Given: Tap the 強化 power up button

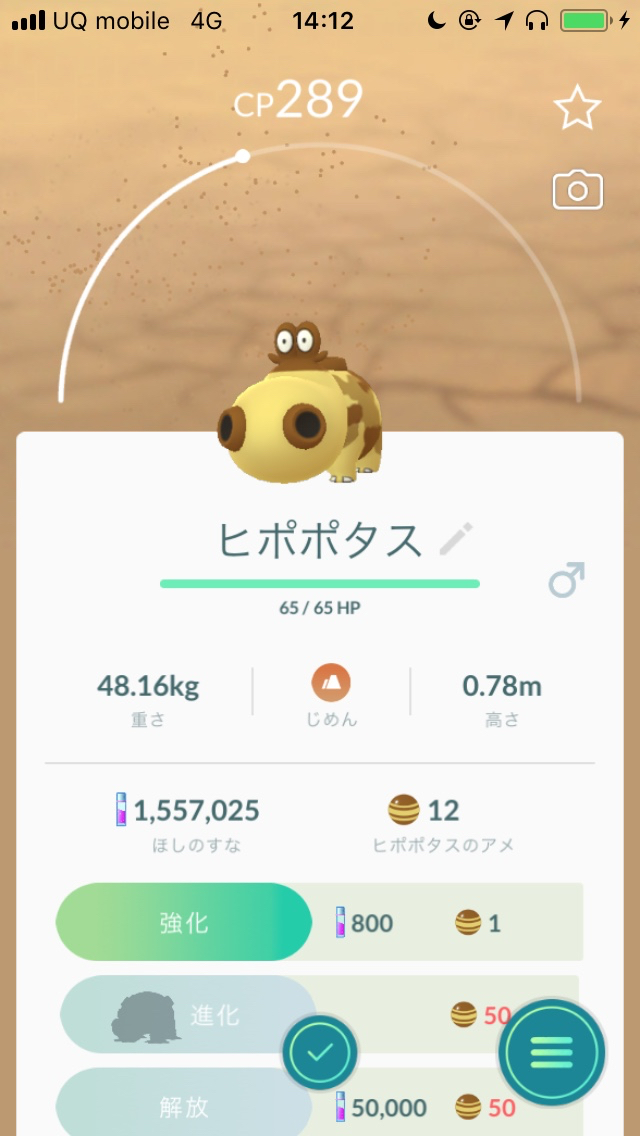Looking at the screenshot, I should [185, 922].
